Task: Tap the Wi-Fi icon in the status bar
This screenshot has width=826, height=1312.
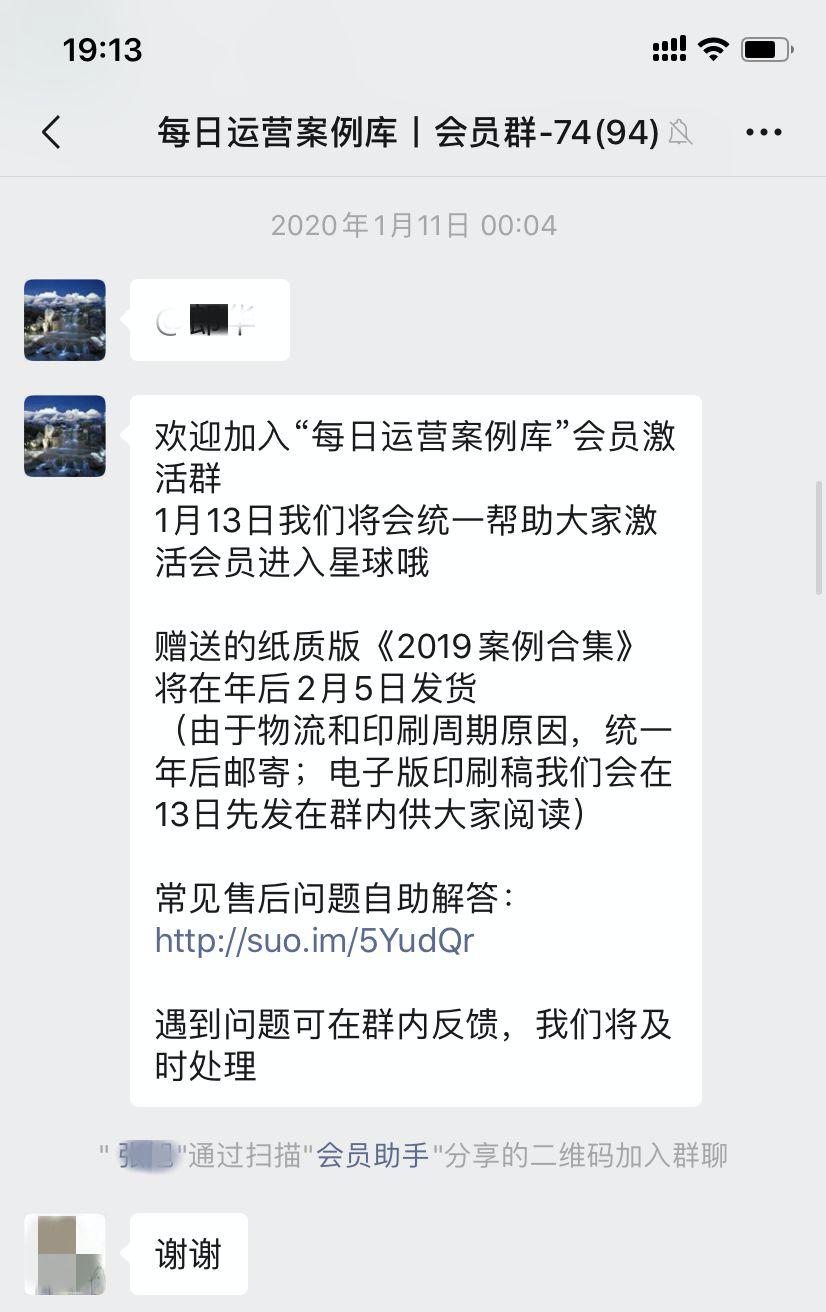Action: (x=713, y=48)
